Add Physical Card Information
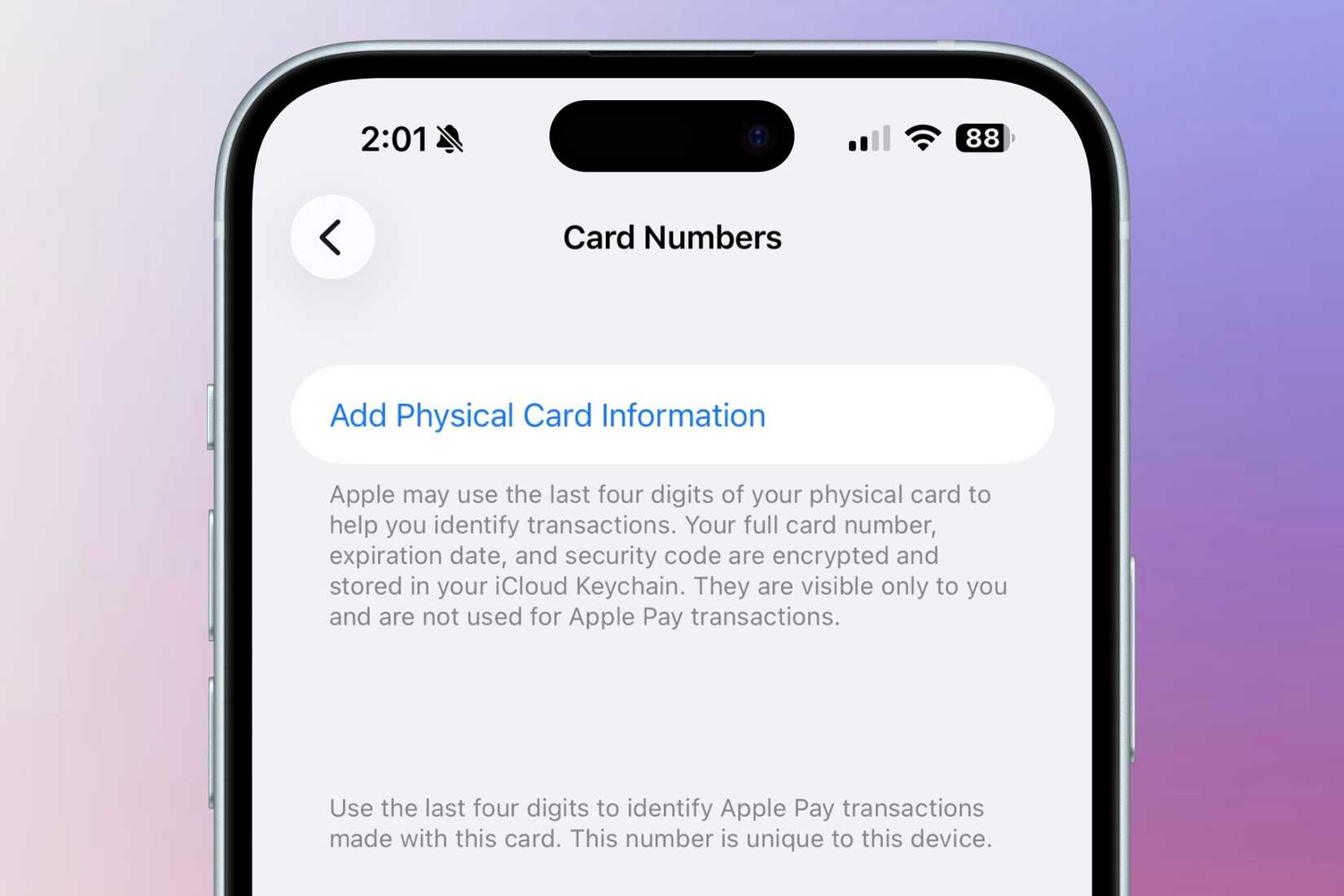This screenshot has width=1344, height=896. coord(547,415)
